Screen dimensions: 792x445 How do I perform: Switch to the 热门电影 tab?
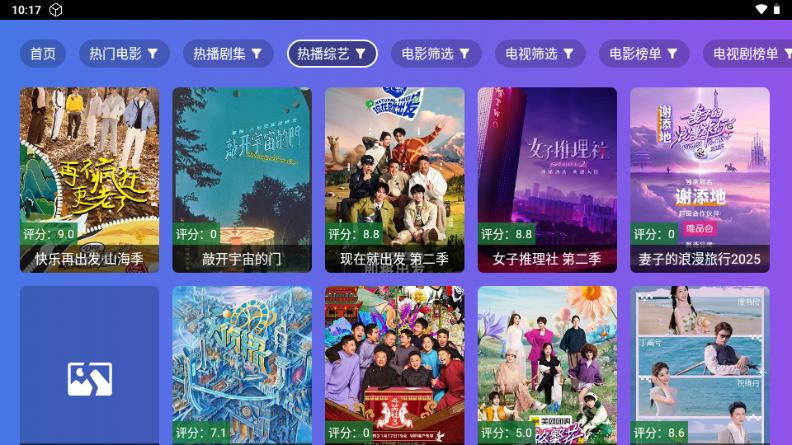click(124, 53)
